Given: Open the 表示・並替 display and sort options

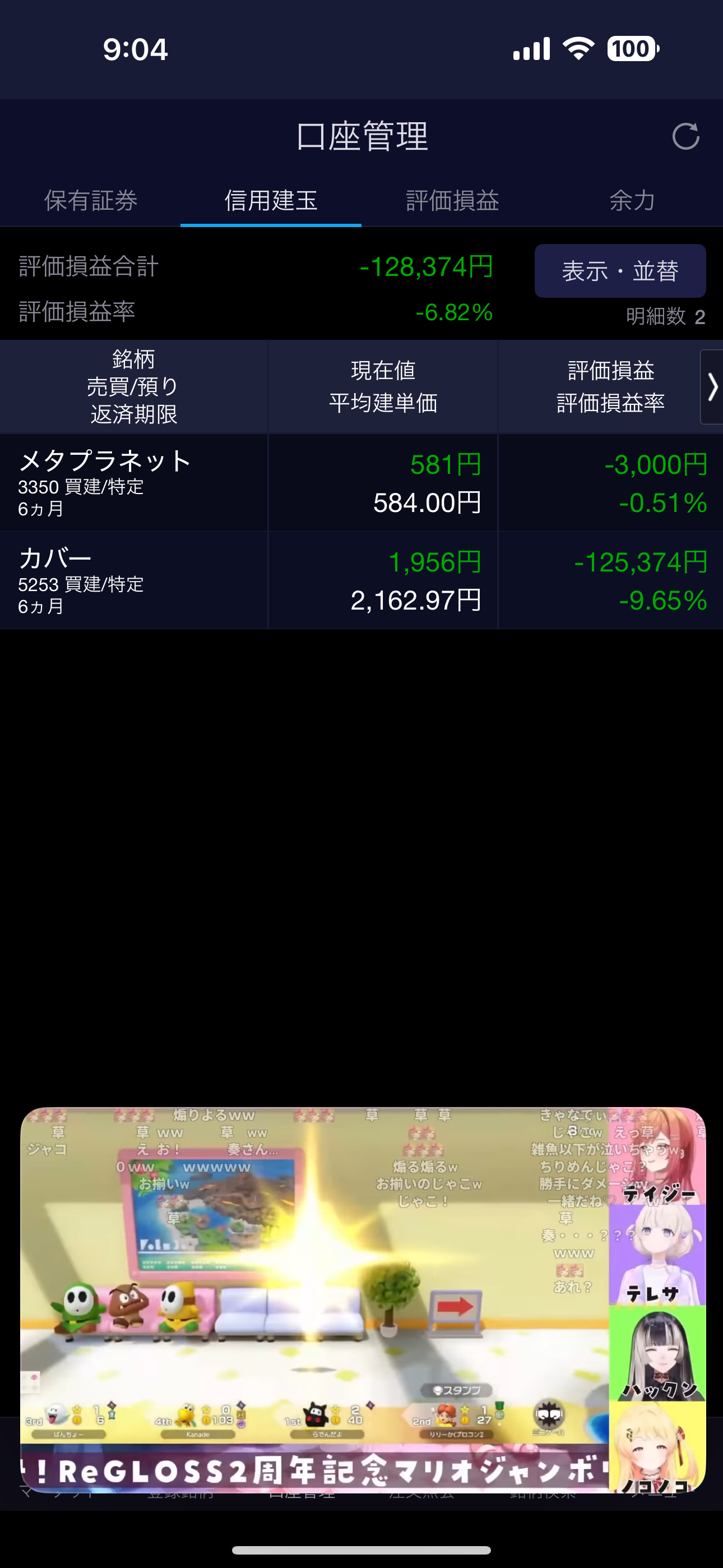Looking at the screenshot, I should click(x=620, y=271).
